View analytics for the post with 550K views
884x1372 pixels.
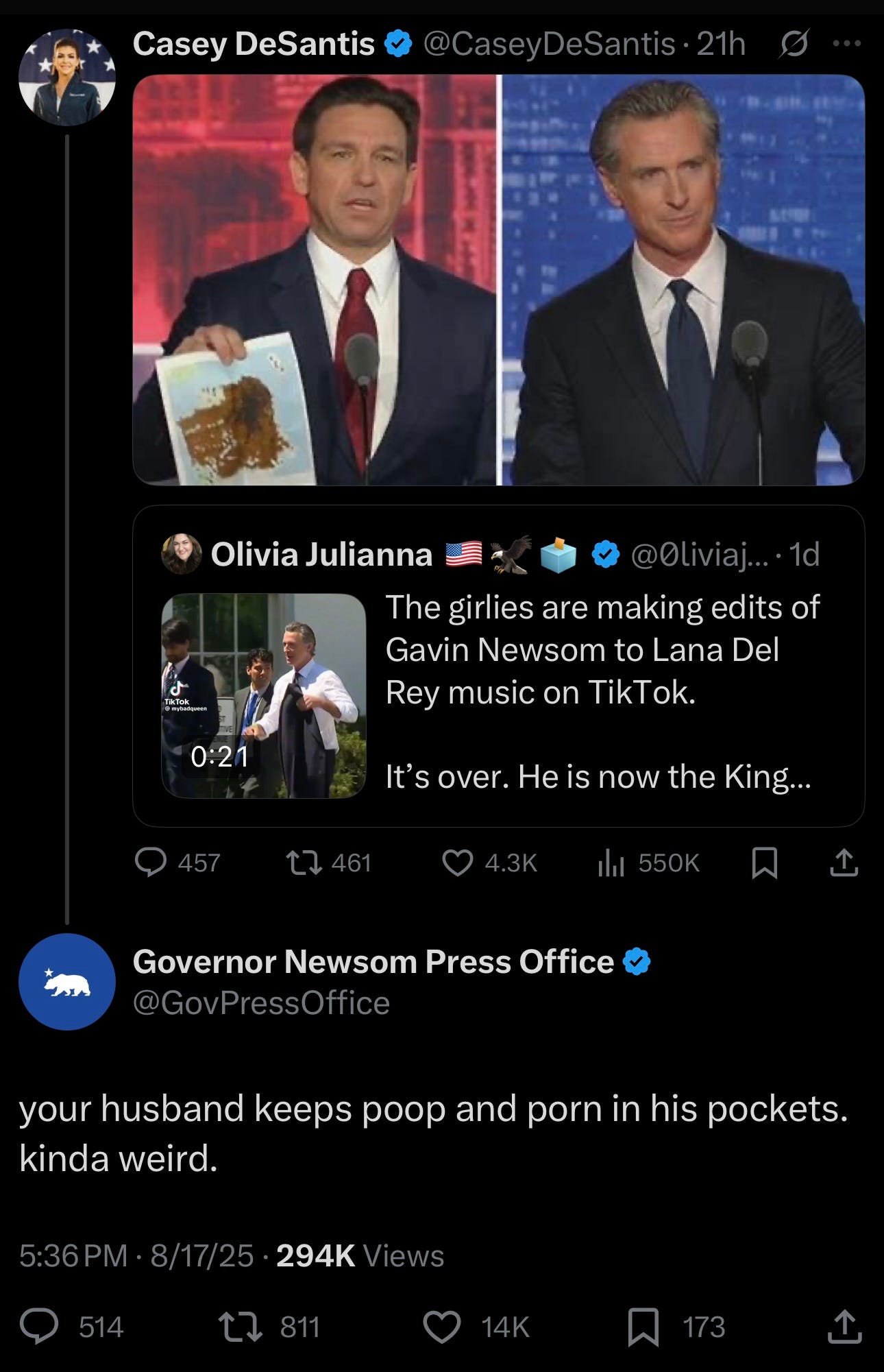point(611,863)
